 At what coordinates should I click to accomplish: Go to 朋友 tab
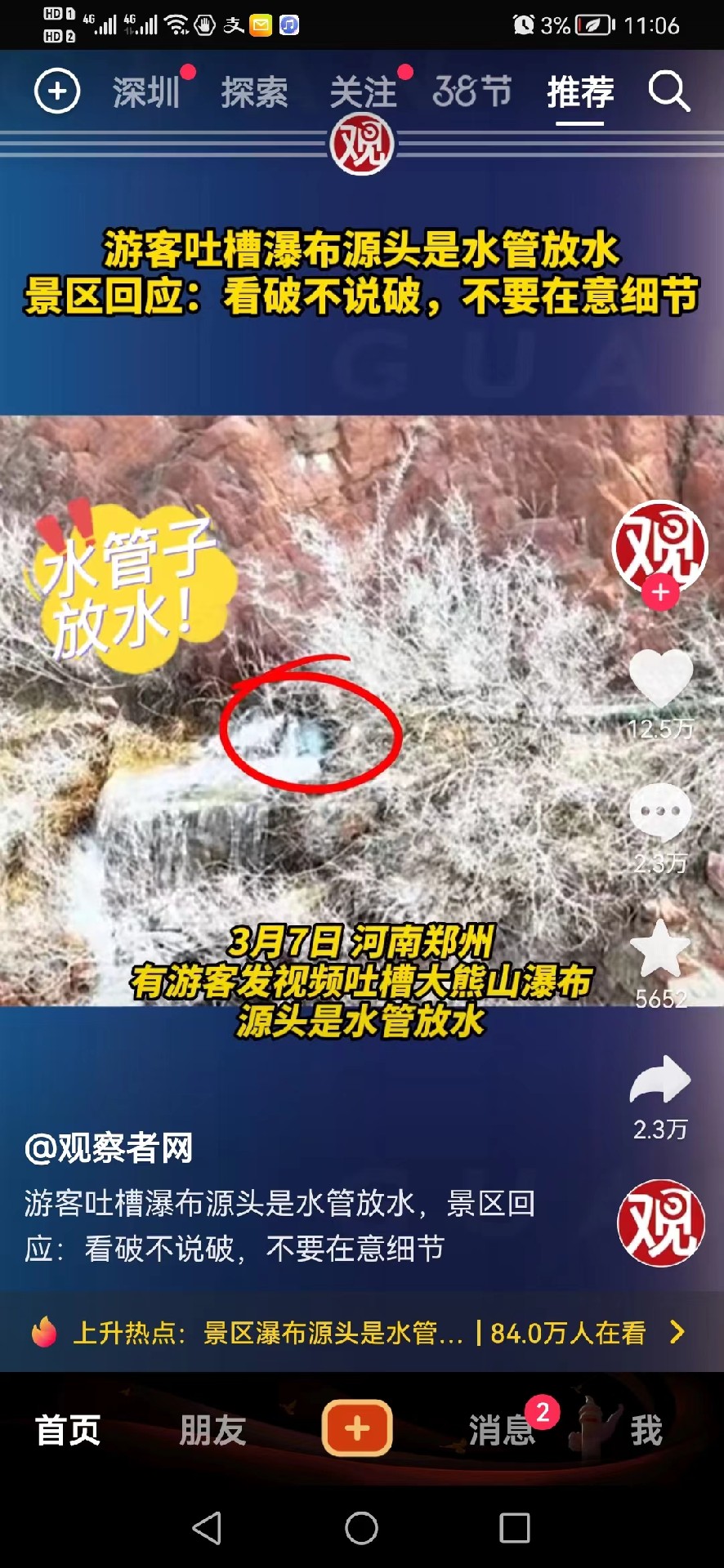[x=212, y=1430]
